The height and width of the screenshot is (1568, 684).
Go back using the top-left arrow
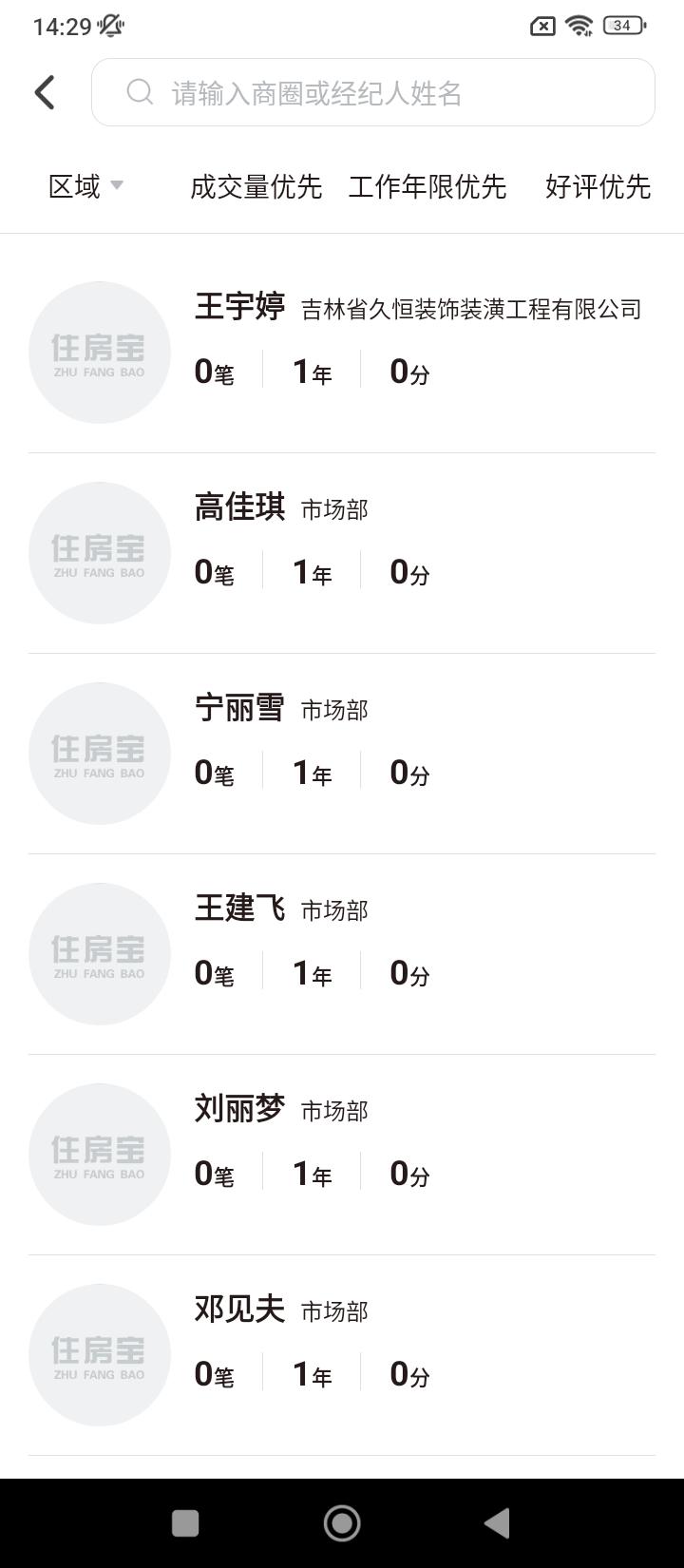(45, 92)
